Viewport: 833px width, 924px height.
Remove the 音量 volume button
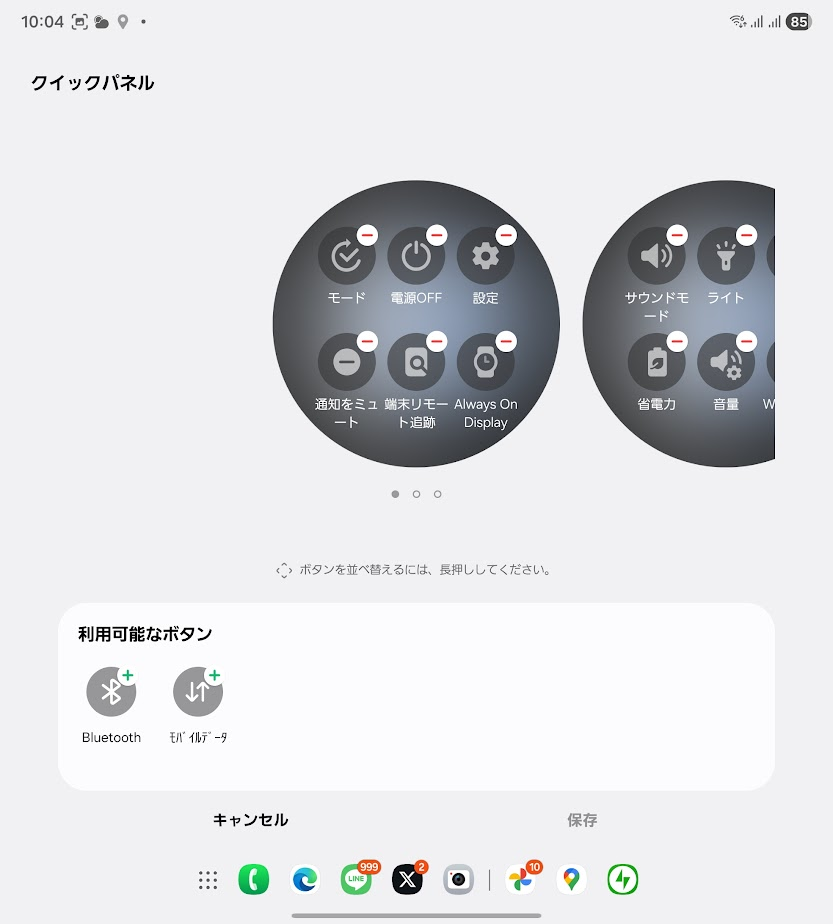click(747, 341)
